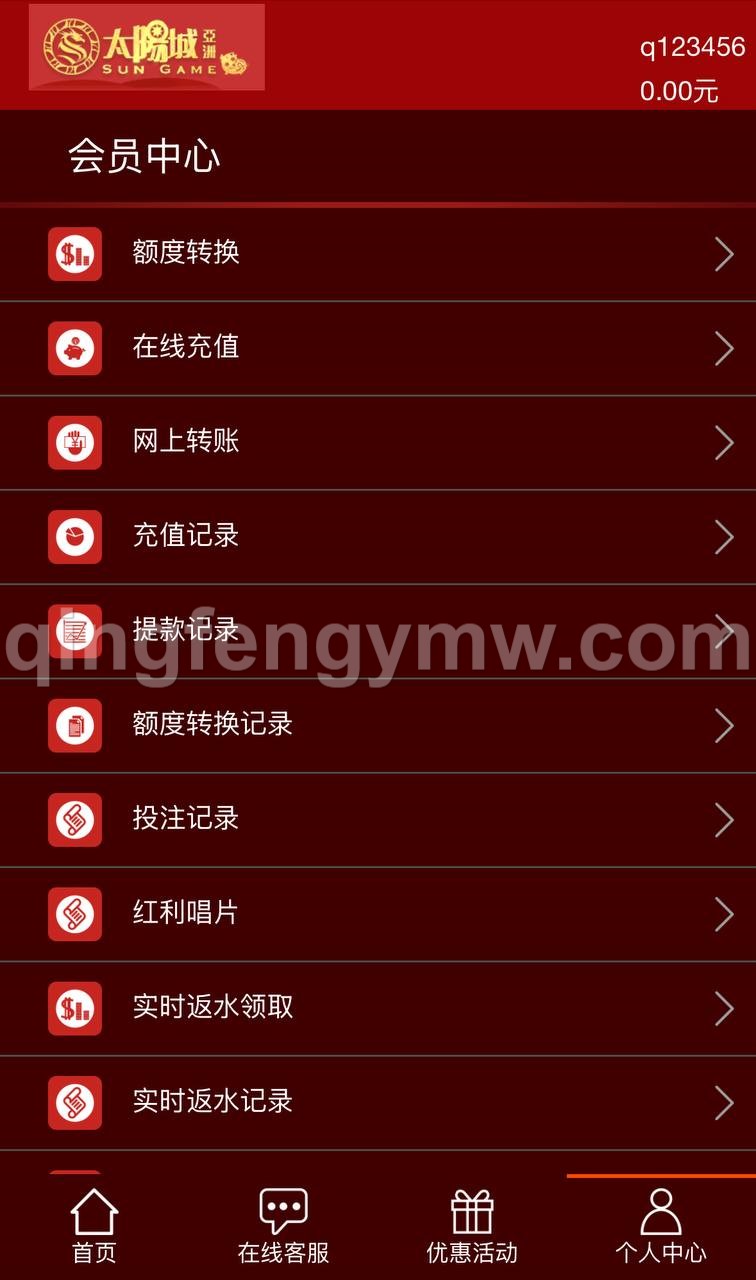Screen dimensions: 756x1280
Task: Select the 网上转账 row
Action: pyautogui.click(x=378, y=442)
